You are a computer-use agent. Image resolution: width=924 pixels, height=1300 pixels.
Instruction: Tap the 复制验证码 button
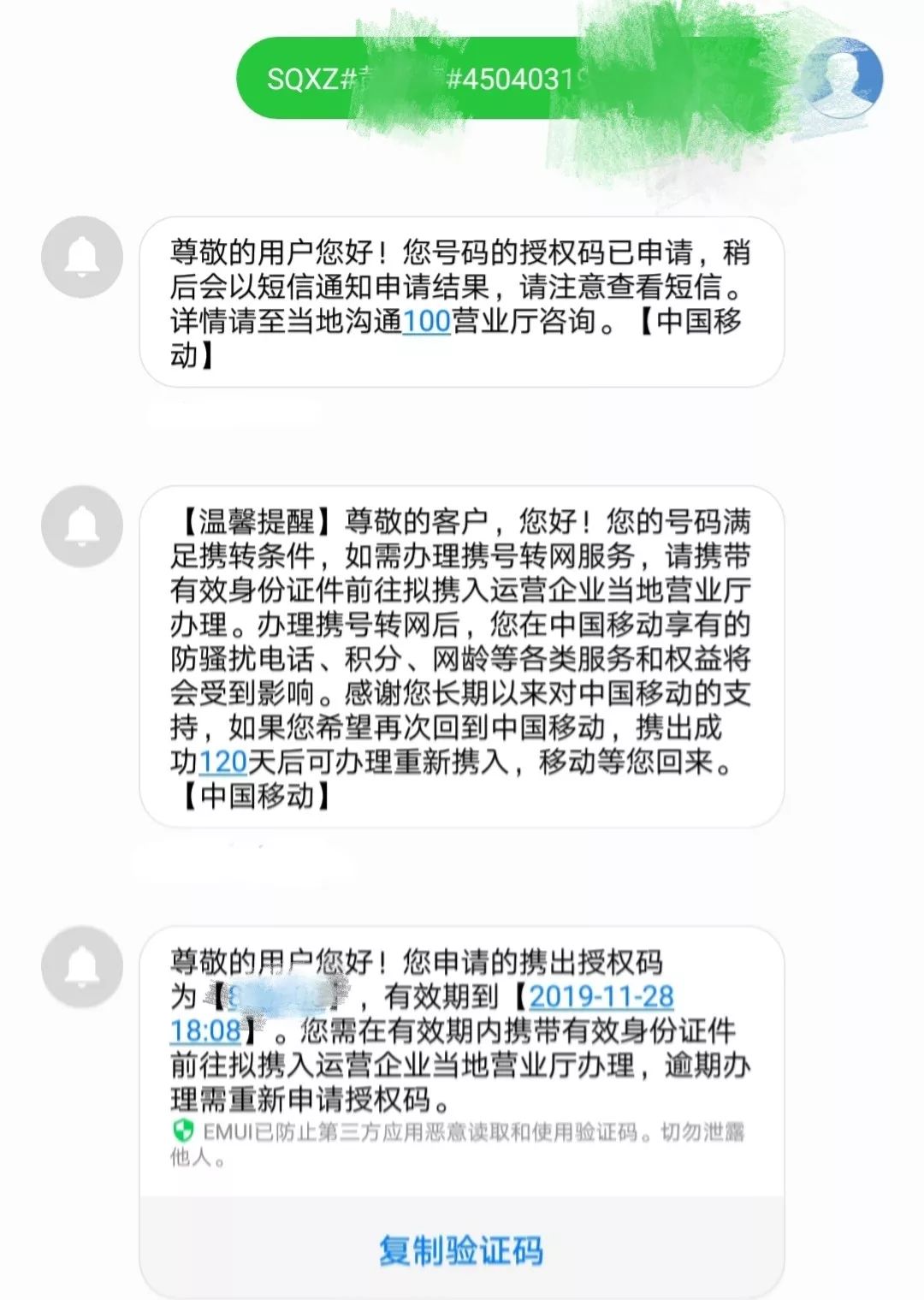[461, 1250]
